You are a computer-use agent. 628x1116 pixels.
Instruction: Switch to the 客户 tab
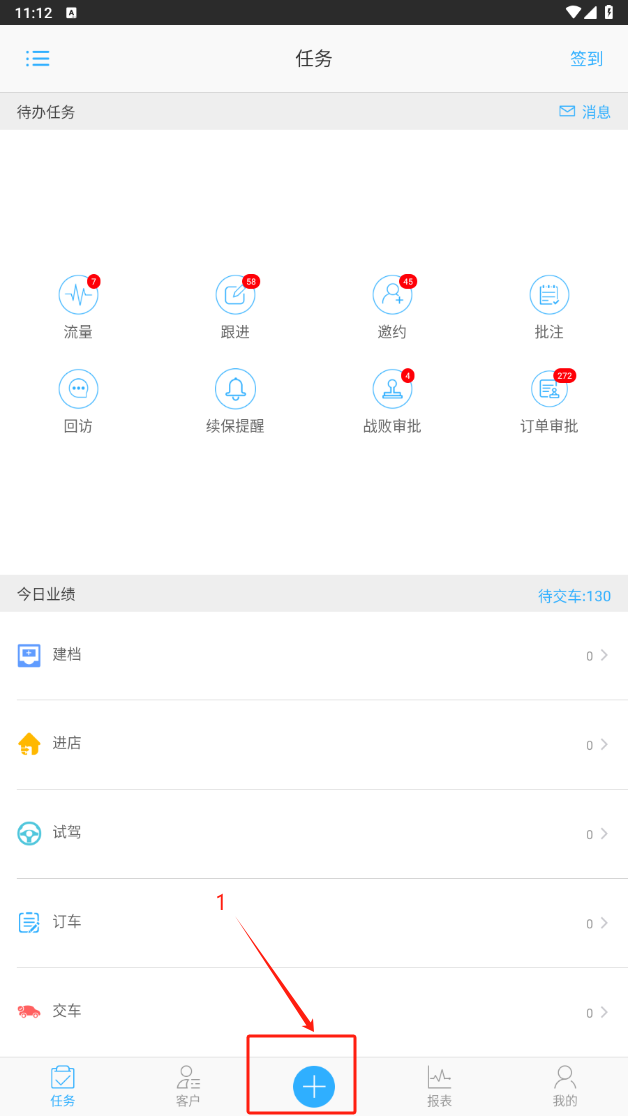(188, 1086)
